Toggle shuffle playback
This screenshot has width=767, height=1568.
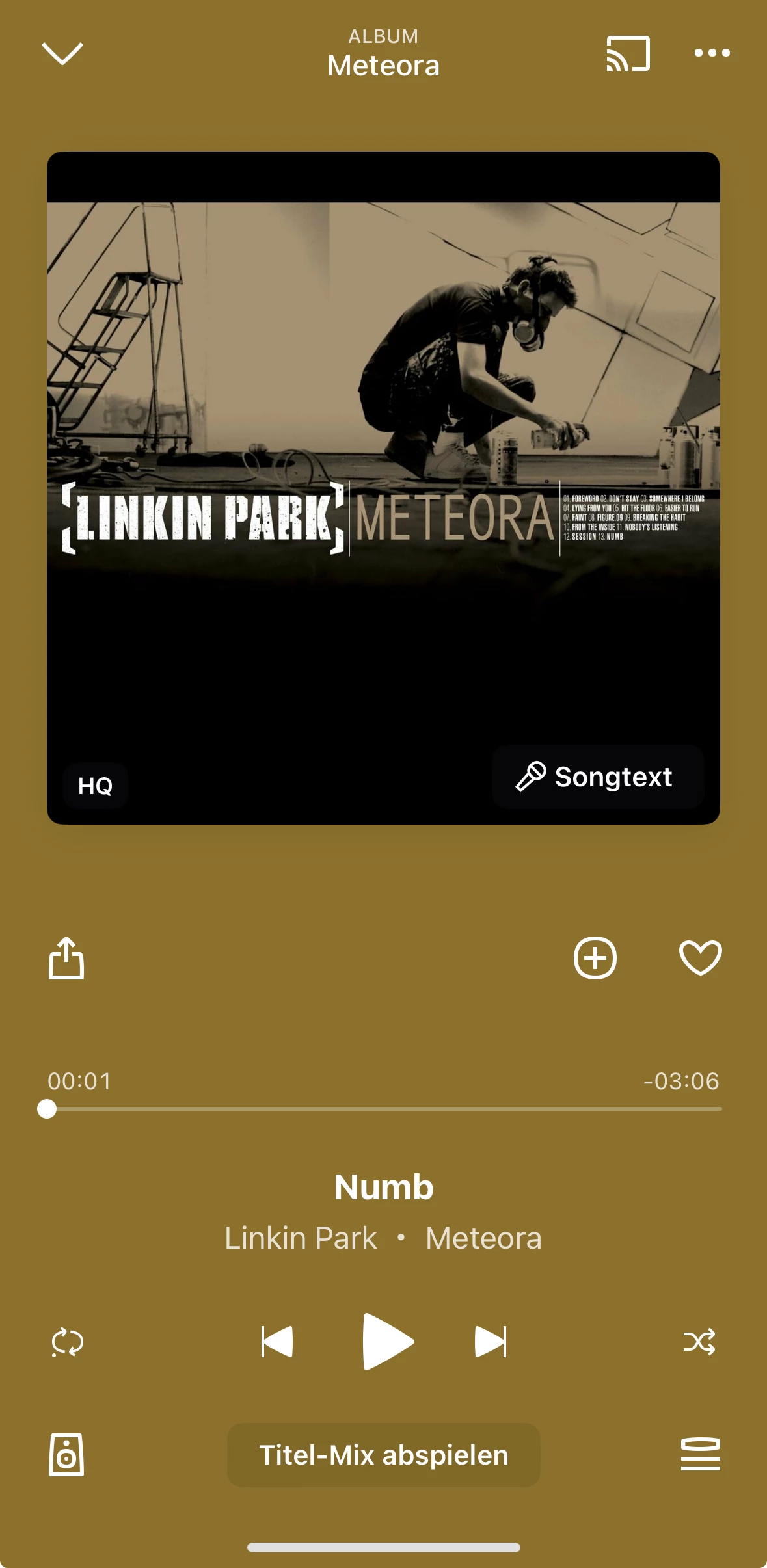pos(699,1342)
